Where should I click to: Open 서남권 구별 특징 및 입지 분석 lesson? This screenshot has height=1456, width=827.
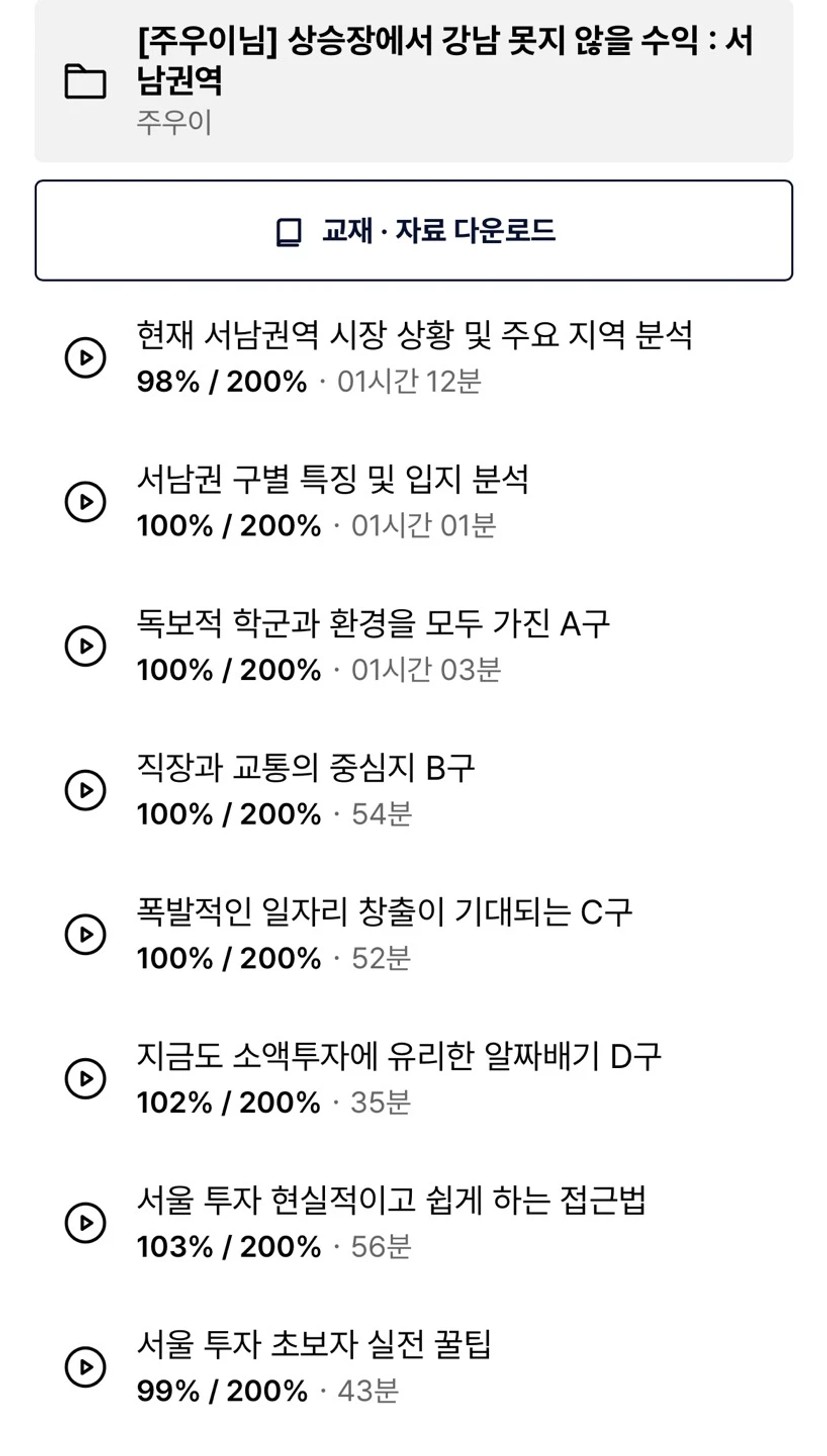pos(414,501)
